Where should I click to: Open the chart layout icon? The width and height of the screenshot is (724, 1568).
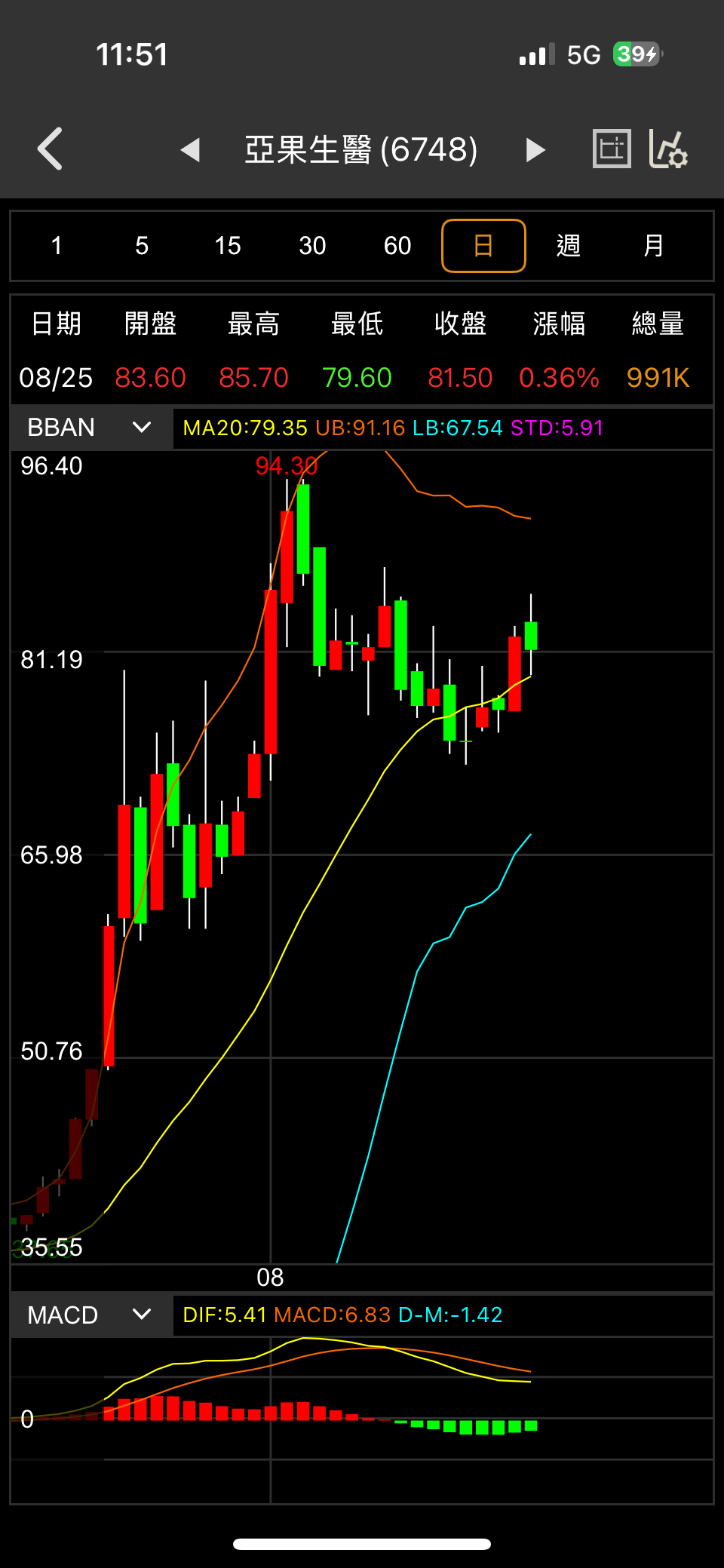tap(611, 149)
